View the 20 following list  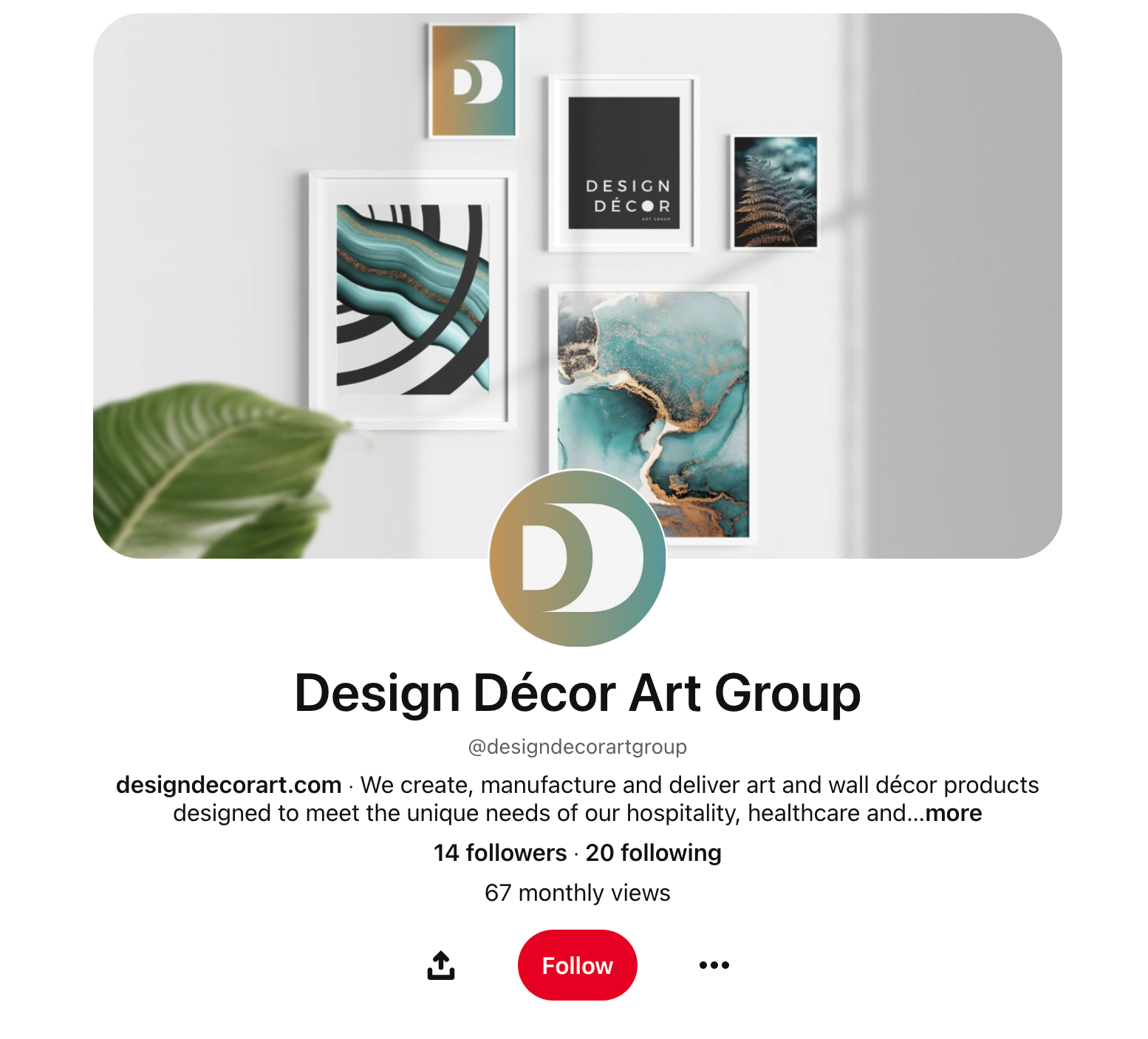coord(653,853)
